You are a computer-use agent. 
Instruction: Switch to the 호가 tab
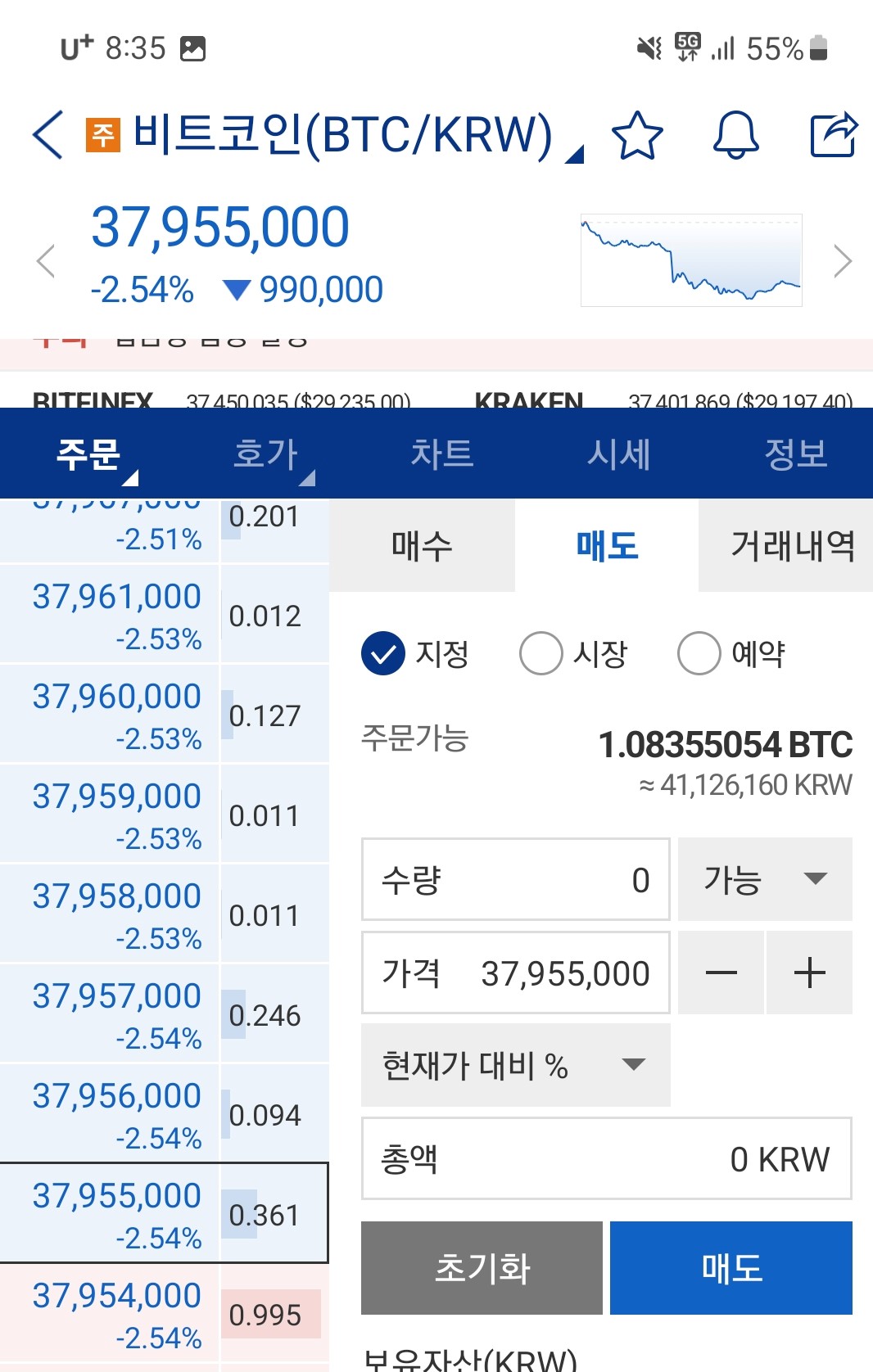pyautogui.click(x=265, y=454)
